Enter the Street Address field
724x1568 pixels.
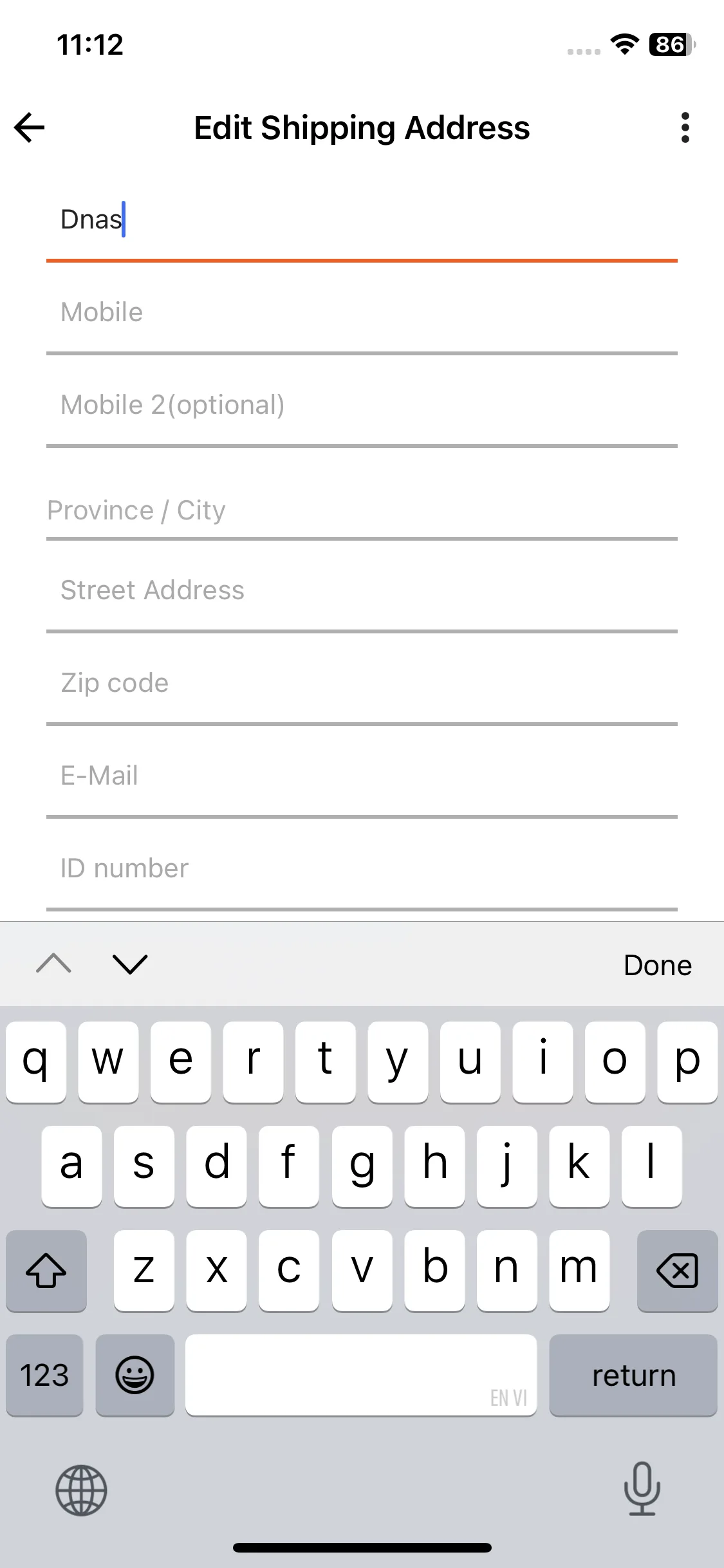pos(360,591)
